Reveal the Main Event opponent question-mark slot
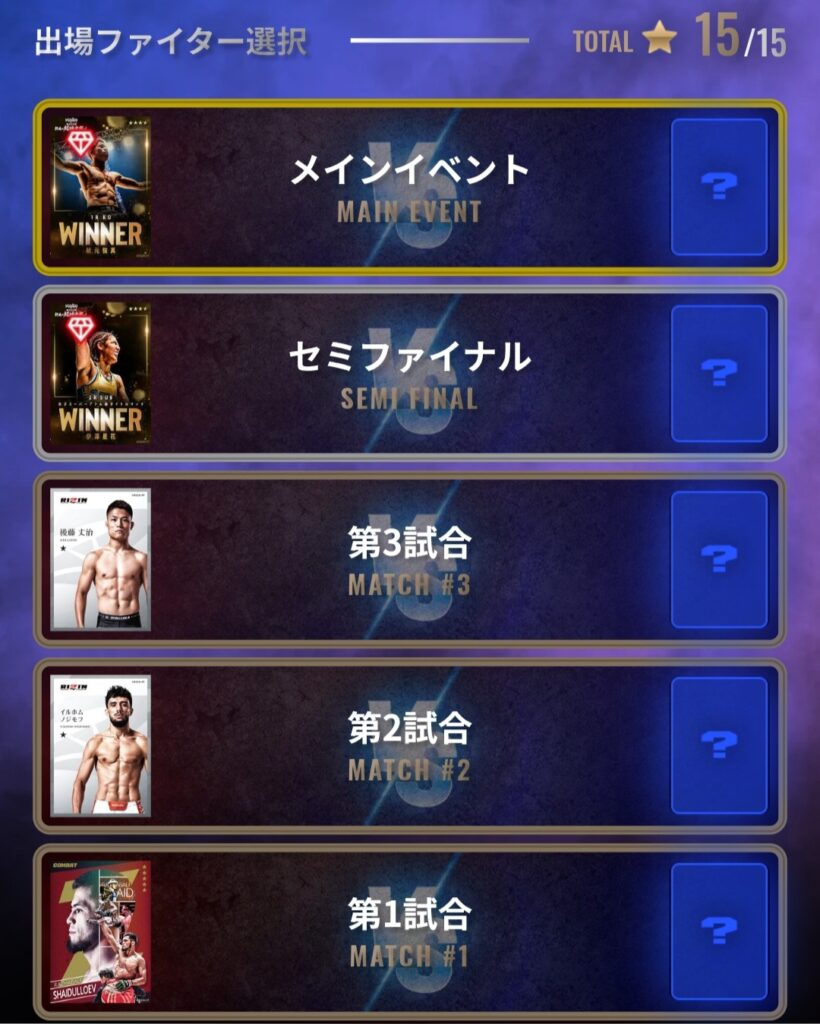Screen dimensions: 820x1024 pos(719,187)
